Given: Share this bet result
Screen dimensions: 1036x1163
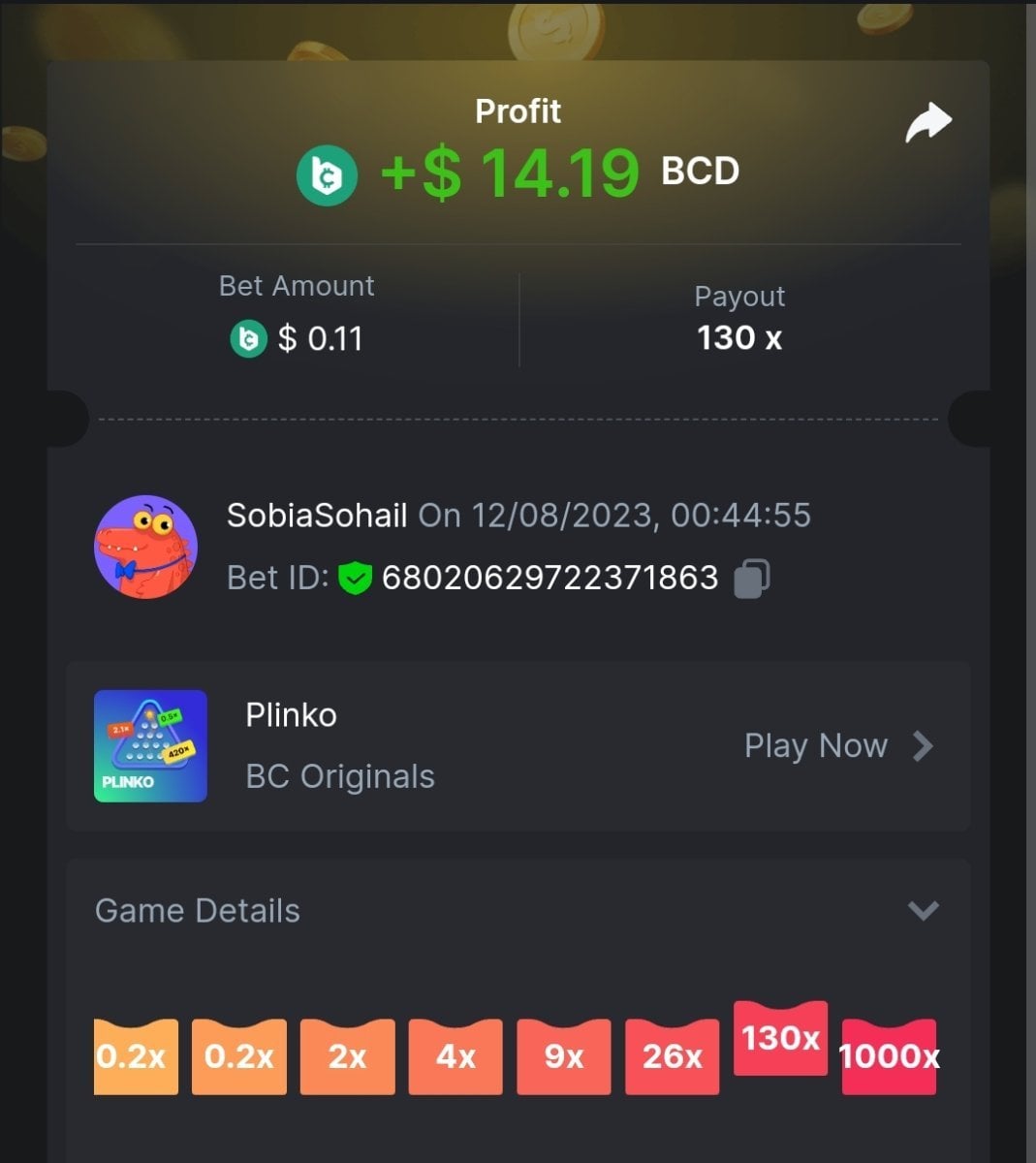Looking at the screenshot, I should point(927,123).
